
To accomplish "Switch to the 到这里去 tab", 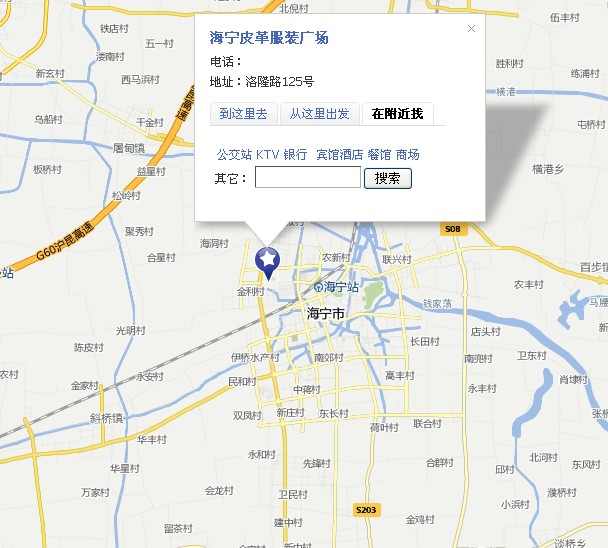I will (x=243, y=114).
